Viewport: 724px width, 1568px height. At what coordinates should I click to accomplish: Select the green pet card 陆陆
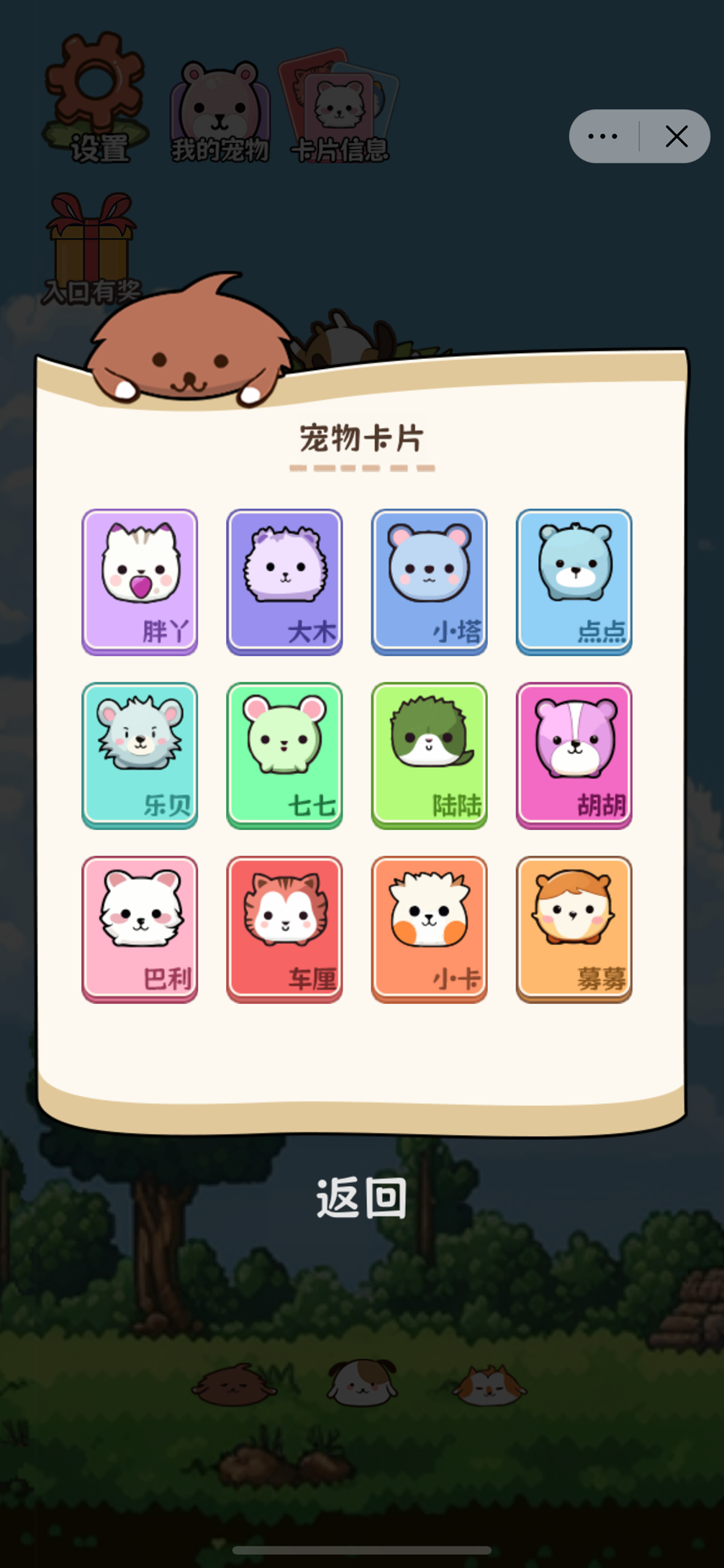429,754
